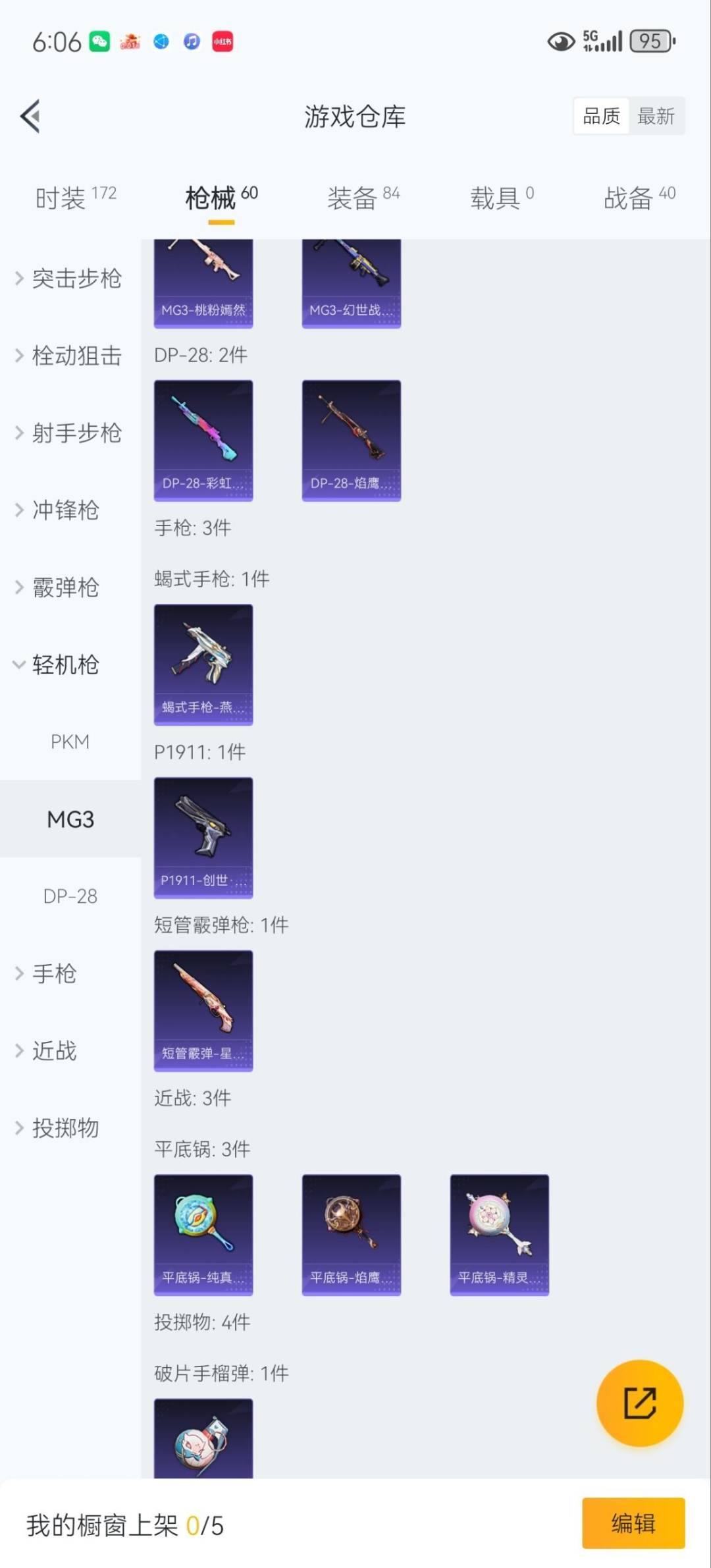The image size is (711, 1568).
Task: Select MG3 in the sidebar
Action: tap(70, 819)
